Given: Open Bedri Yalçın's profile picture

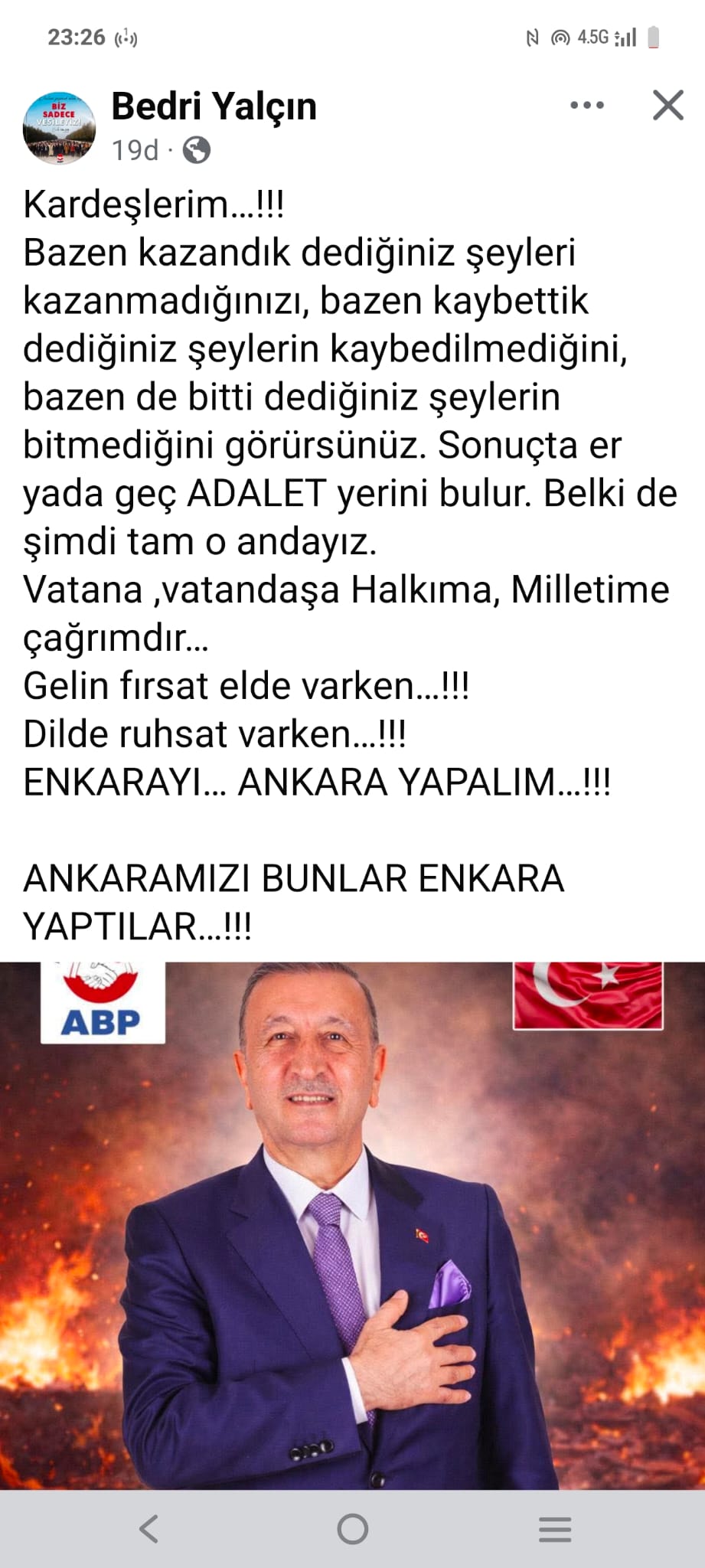Looking at the screenshot, I should click(x=59, y=128).
